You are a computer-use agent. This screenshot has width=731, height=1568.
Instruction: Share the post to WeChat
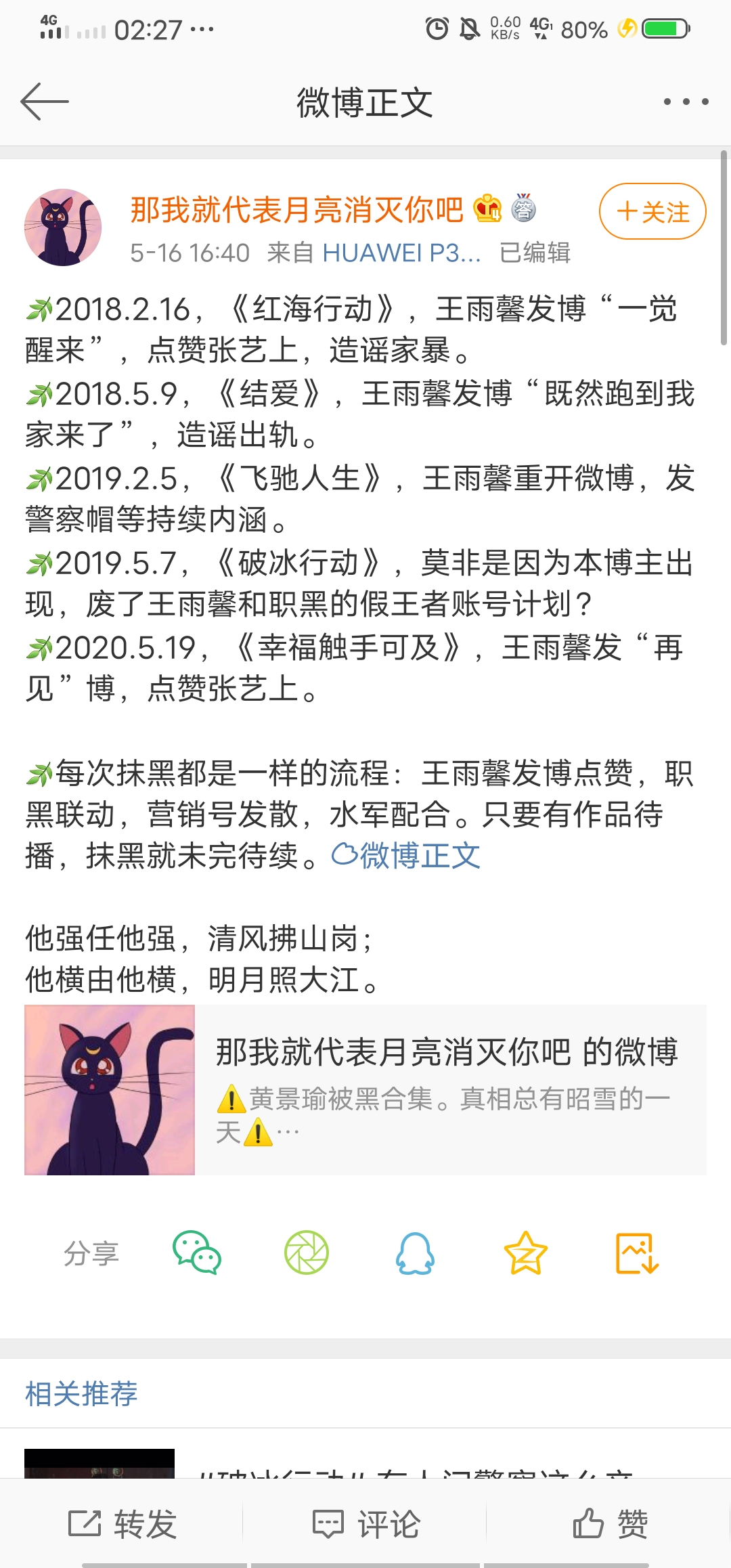pos(197,1253)
